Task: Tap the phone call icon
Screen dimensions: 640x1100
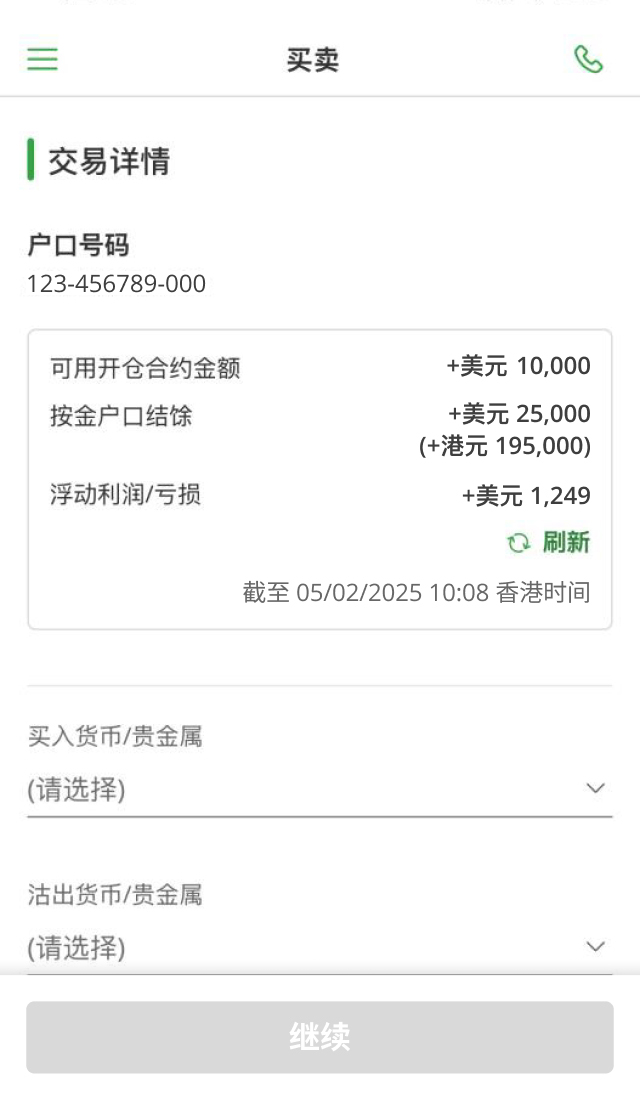Action: pyautogui.click(x=588, y=59)
